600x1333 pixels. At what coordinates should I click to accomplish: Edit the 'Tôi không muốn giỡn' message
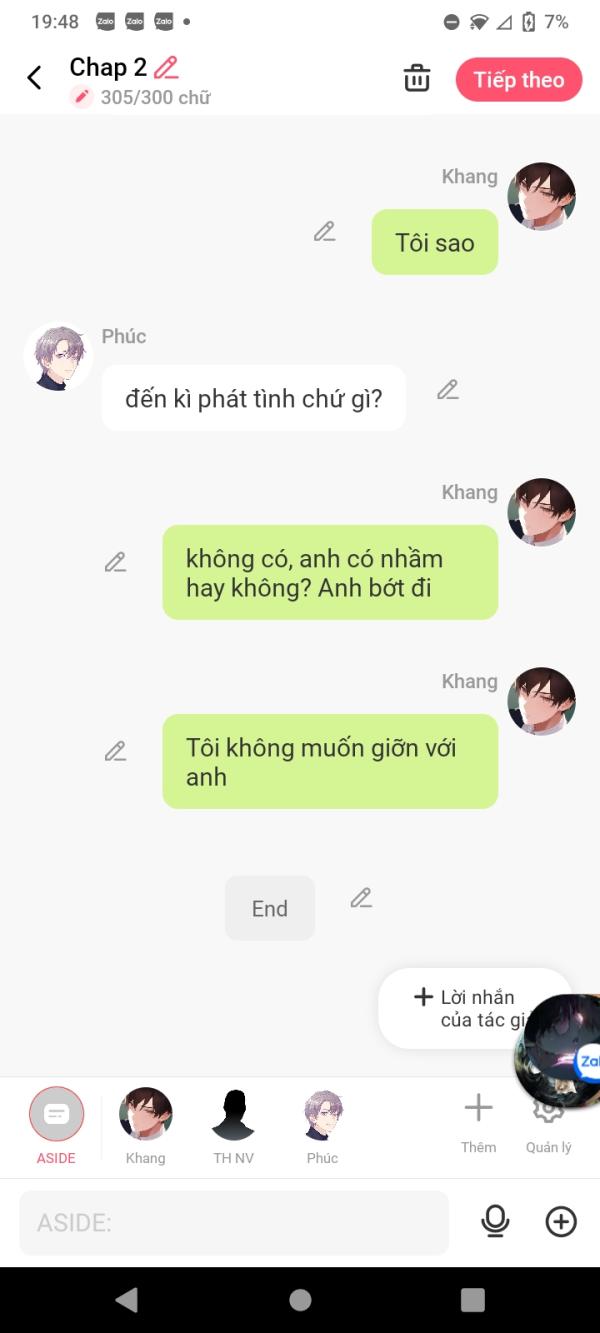pos(116,751)
